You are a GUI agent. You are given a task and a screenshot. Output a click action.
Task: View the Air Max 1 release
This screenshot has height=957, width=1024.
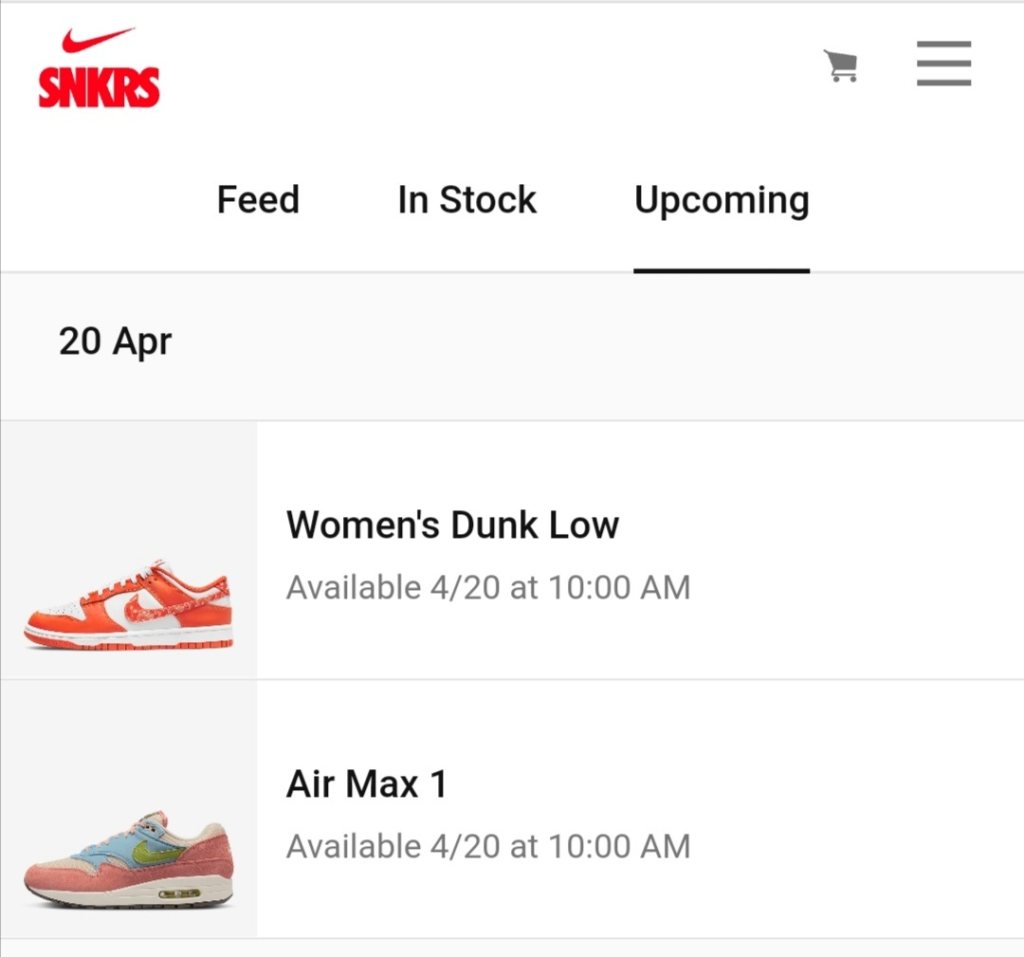coord(366,785)
